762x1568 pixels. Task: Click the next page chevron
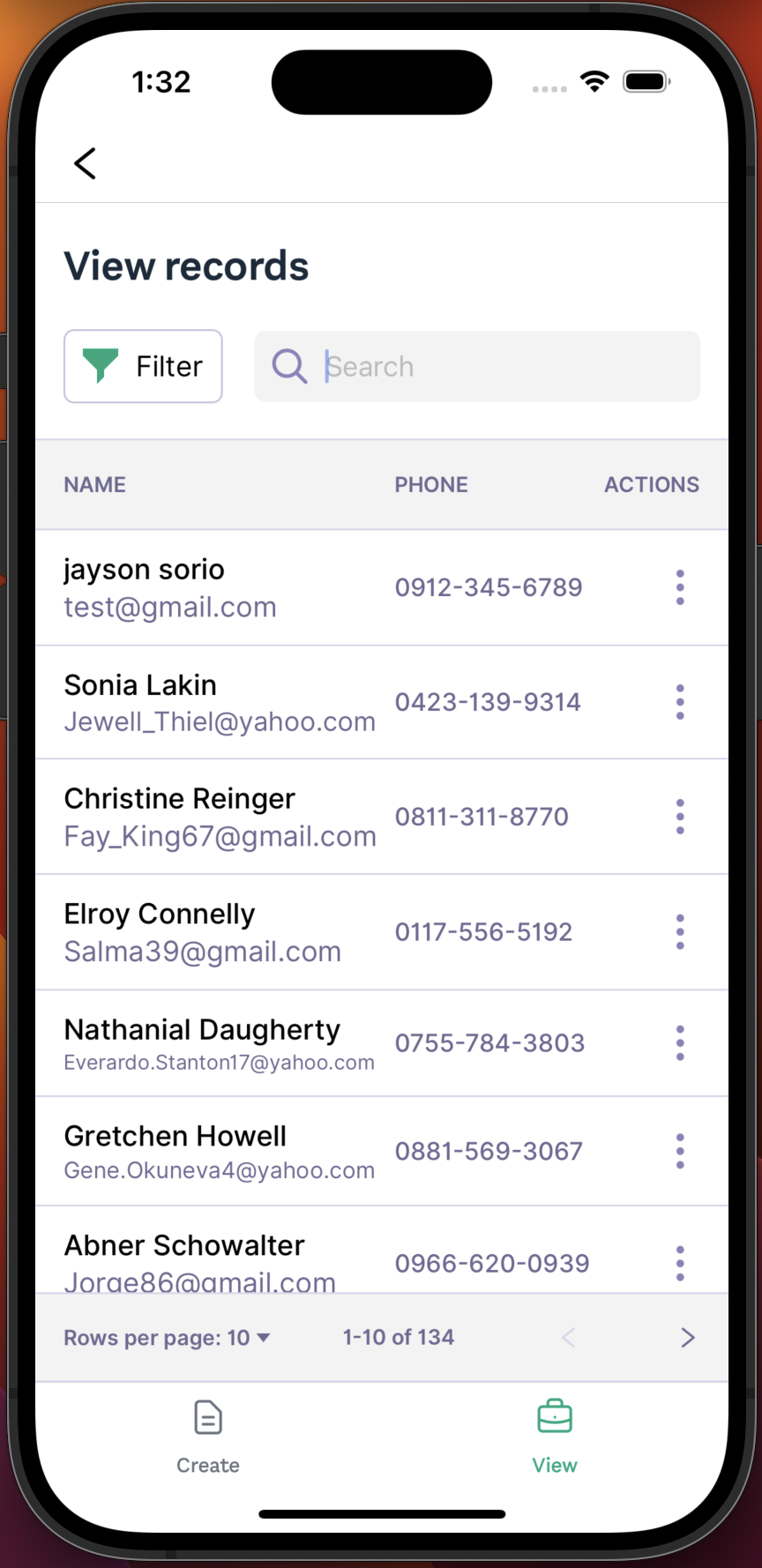tap(688, 1337)
